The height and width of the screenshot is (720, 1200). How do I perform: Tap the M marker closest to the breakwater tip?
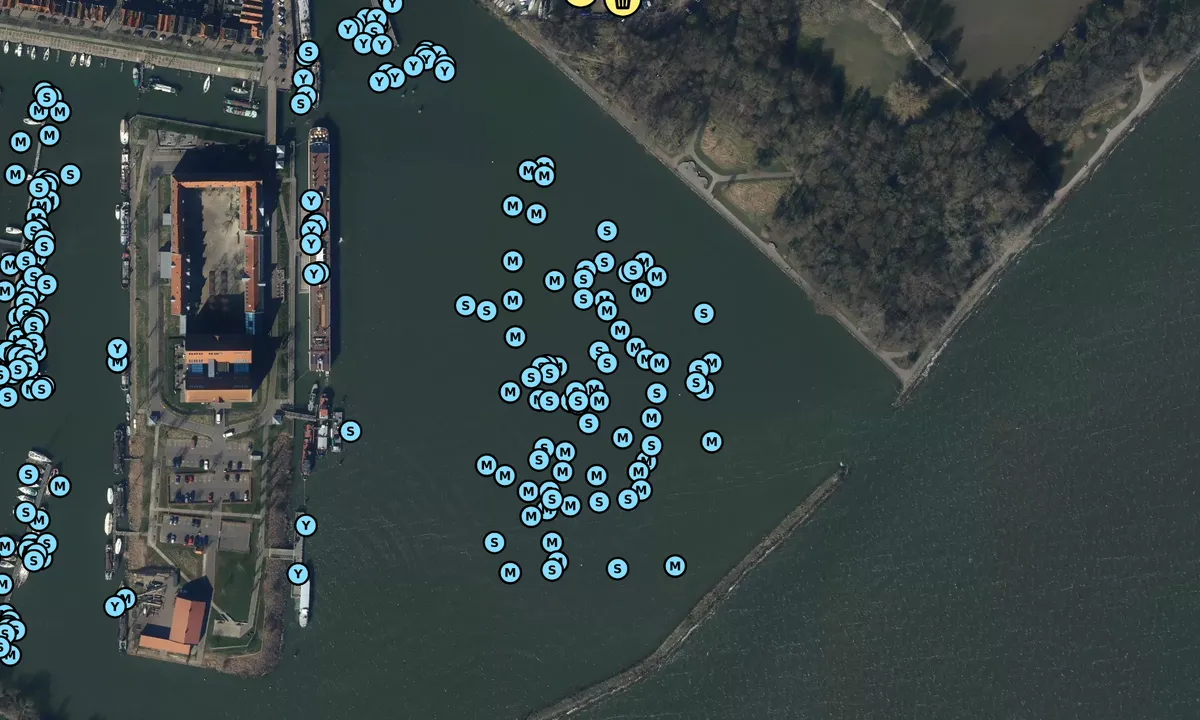click(x=711, y=441)
